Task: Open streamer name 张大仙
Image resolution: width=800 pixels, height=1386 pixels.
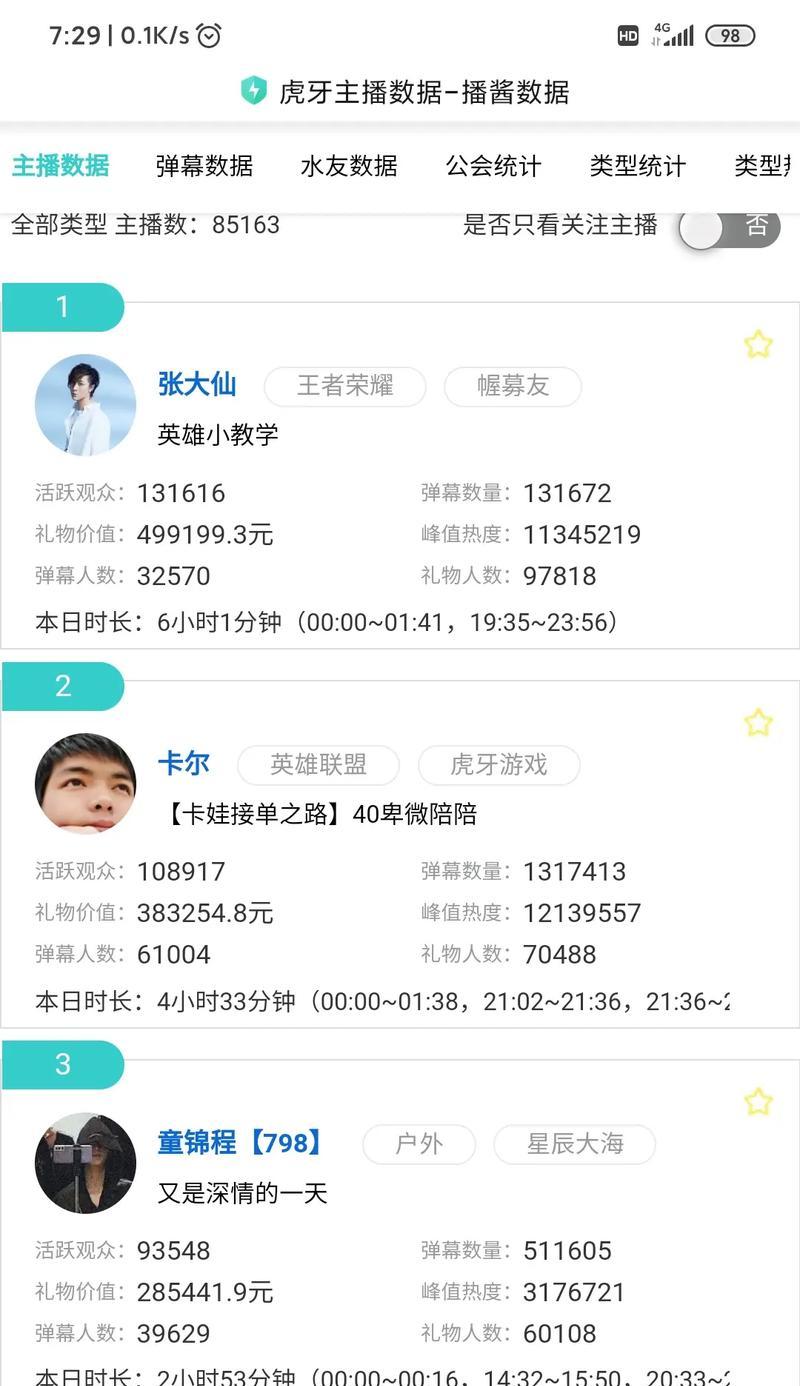Action: coord(197,384)
